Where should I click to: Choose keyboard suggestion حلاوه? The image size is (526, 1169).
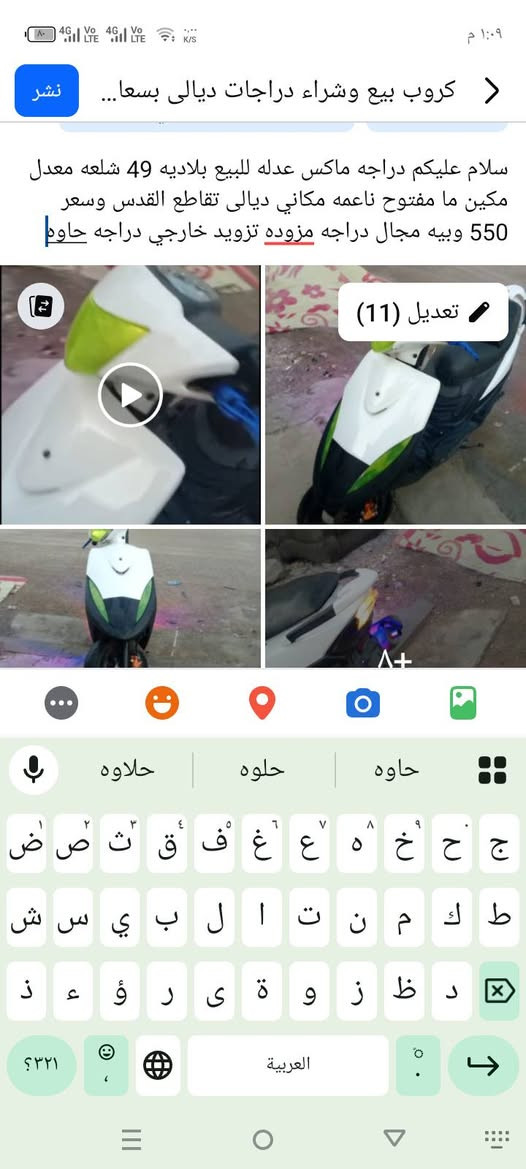coord(127,770)
